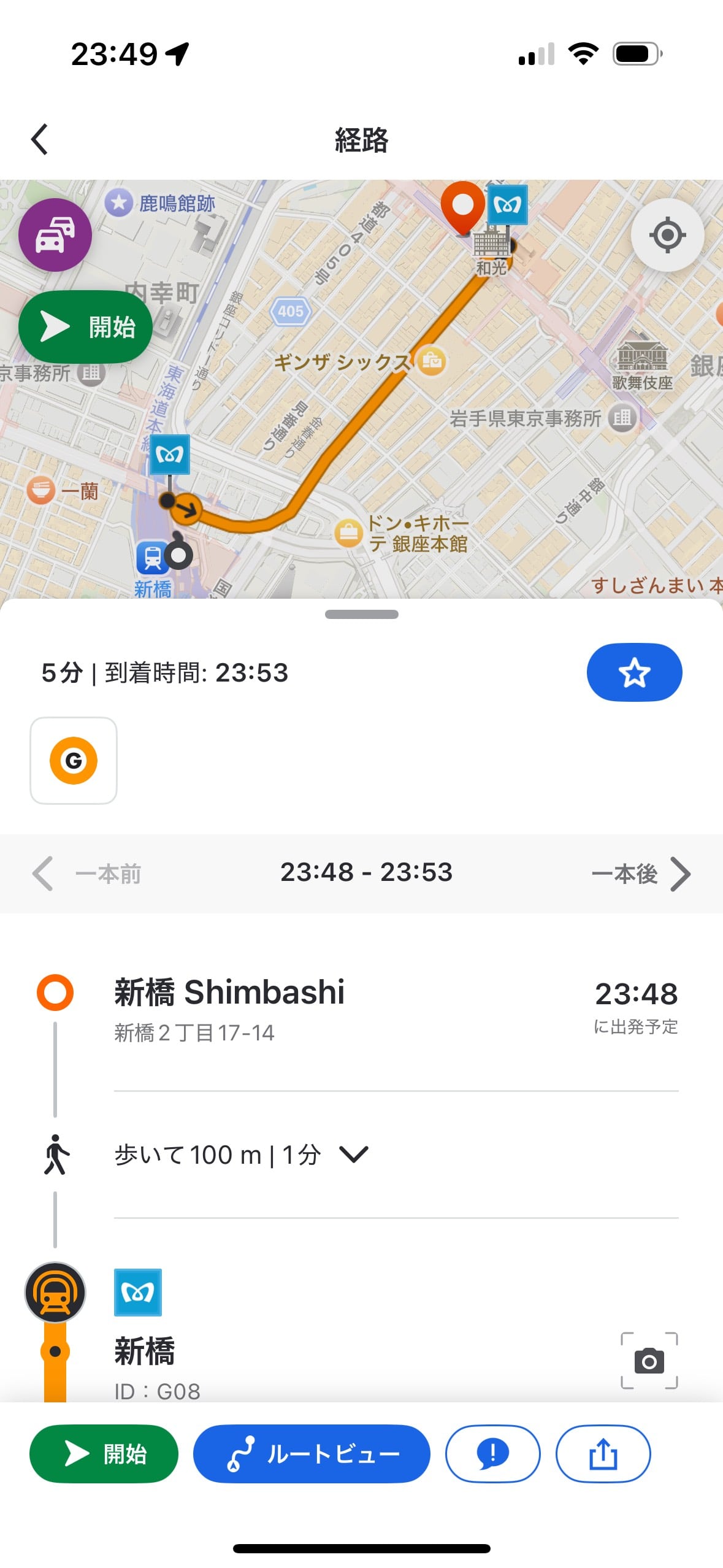723x1568 pixels.
Task: Report an issue with the exclamation button
Action: [492, 1453]
